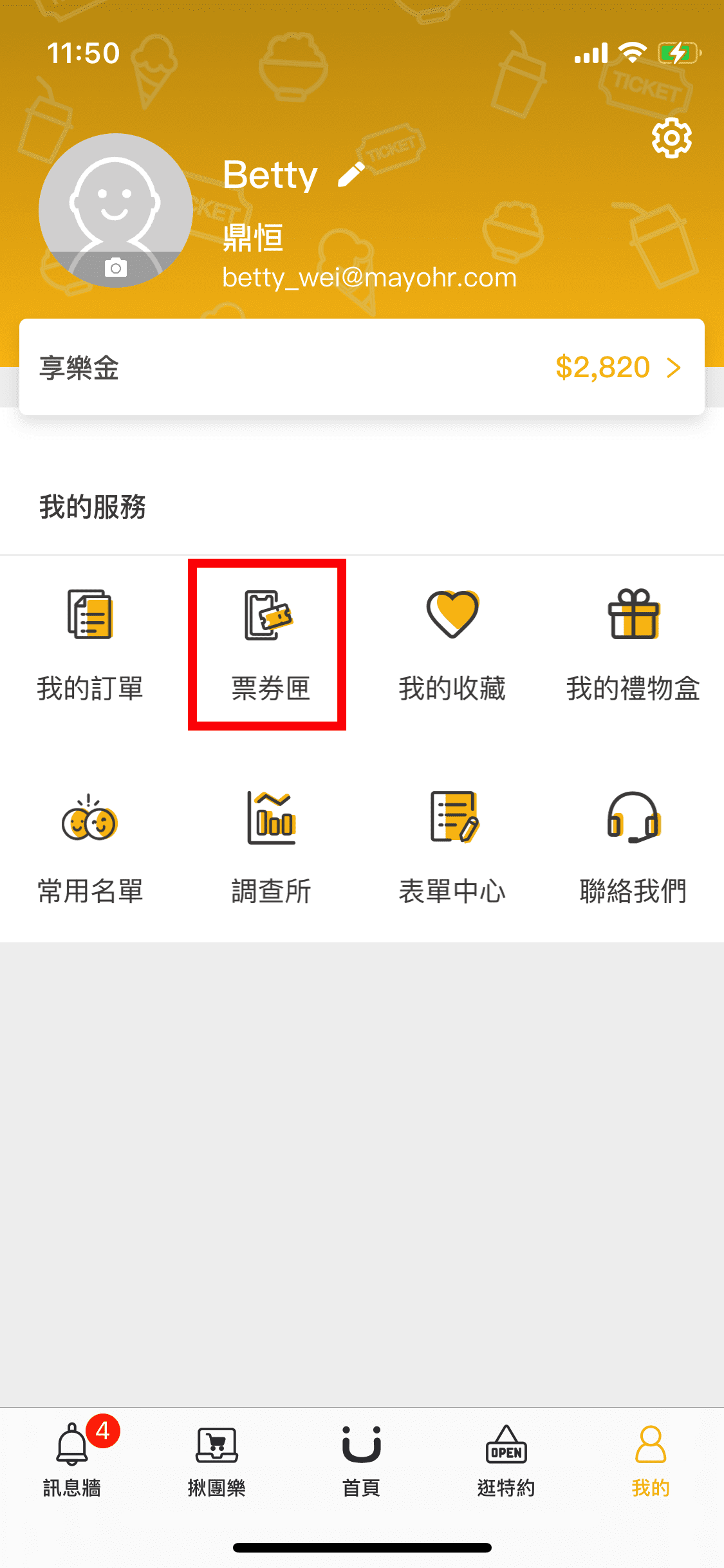This screenshot has height=1568, width=724.
Task: Switch to the 逛特約 tab
Action: pos(506,1460)
